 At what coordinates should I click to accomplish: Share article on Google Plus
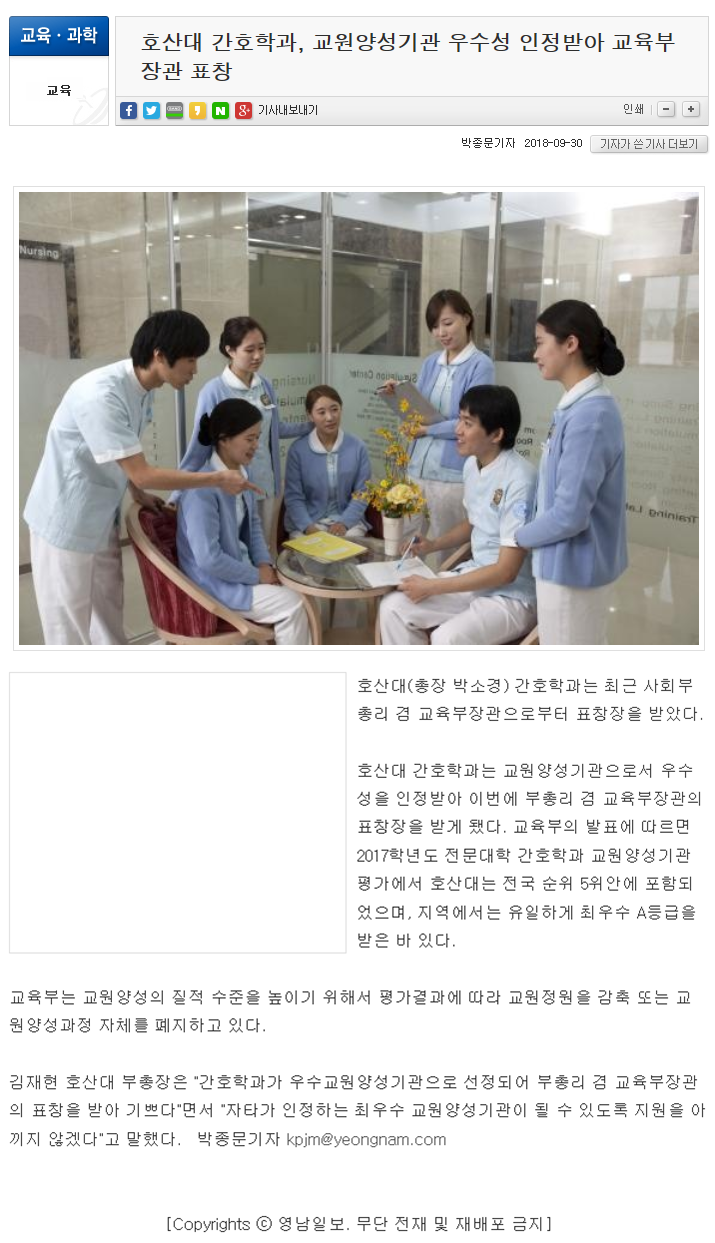[243, 111]
